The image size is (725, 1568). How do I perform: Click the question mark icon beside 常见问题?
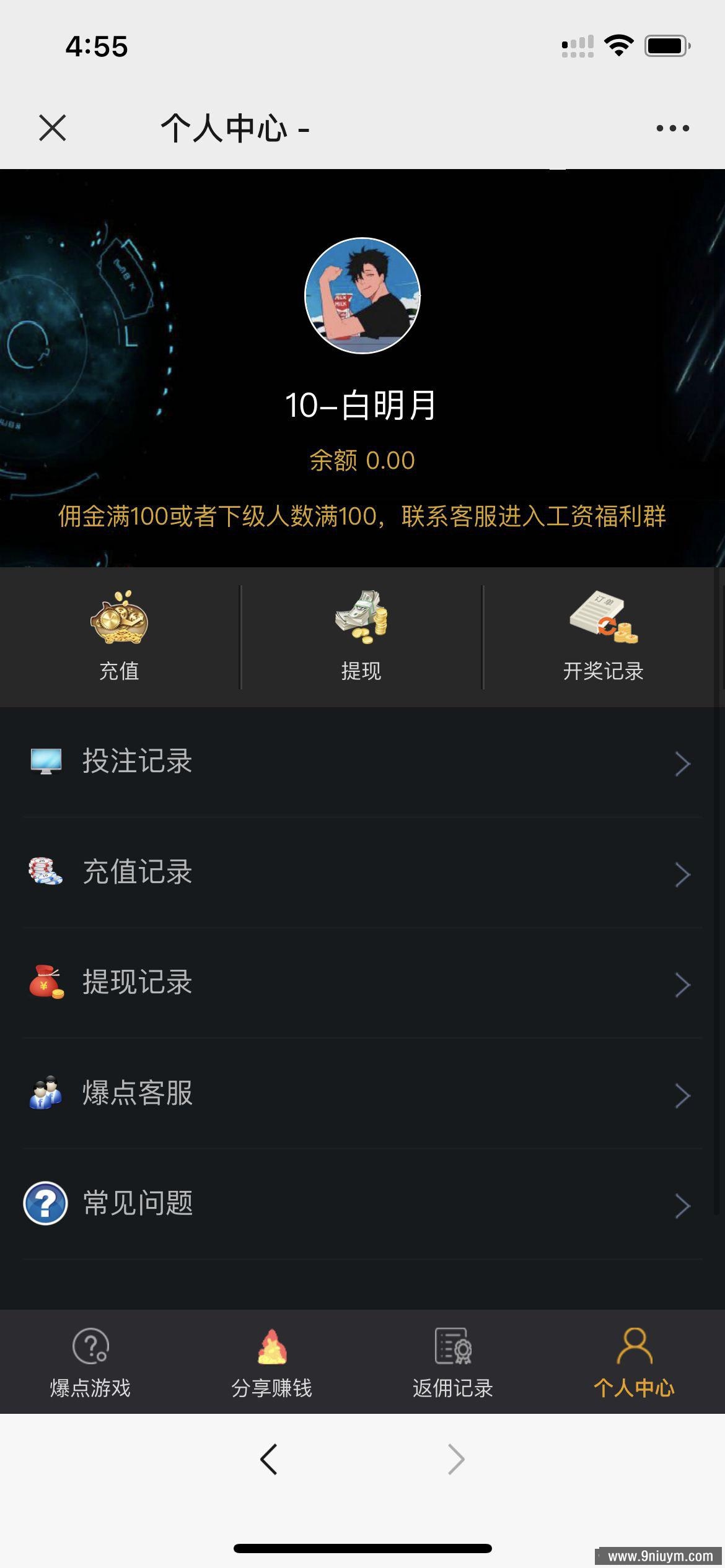[45, 1203]
